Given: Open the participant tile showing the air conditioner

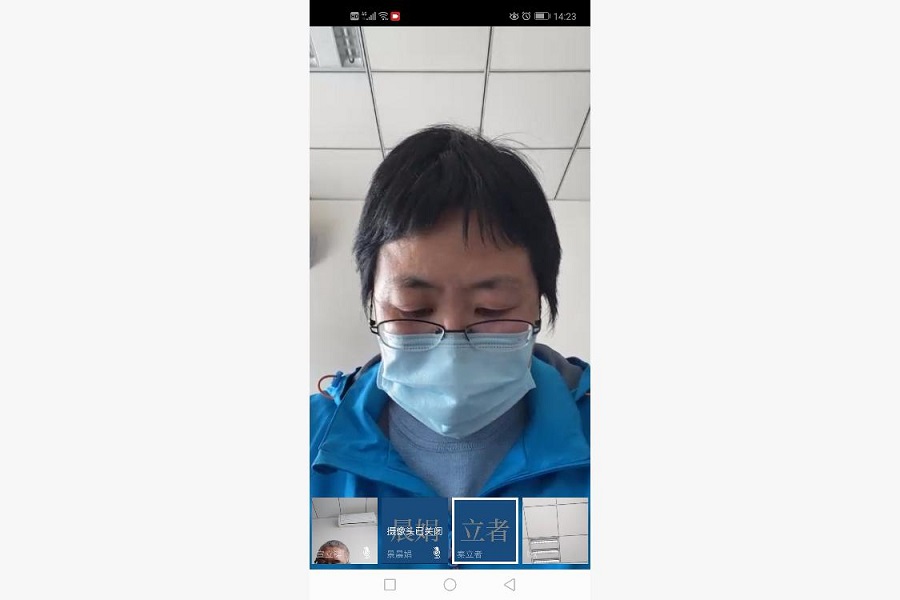Looking at the screenshot, I should (x=344, y=531).
